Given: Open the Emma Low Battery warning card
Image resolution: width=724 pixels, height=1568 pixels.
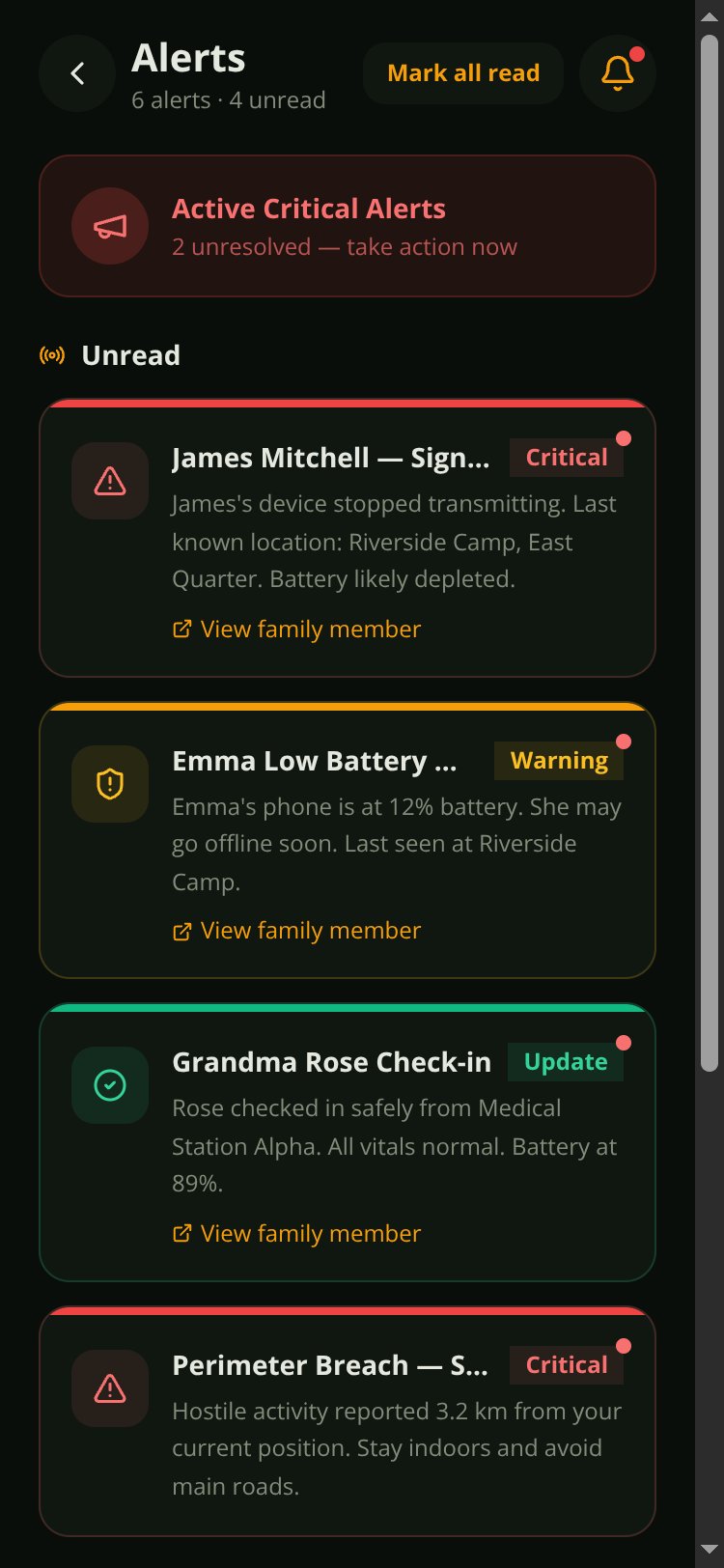Looking at the screenshot, I should [348, 840].
